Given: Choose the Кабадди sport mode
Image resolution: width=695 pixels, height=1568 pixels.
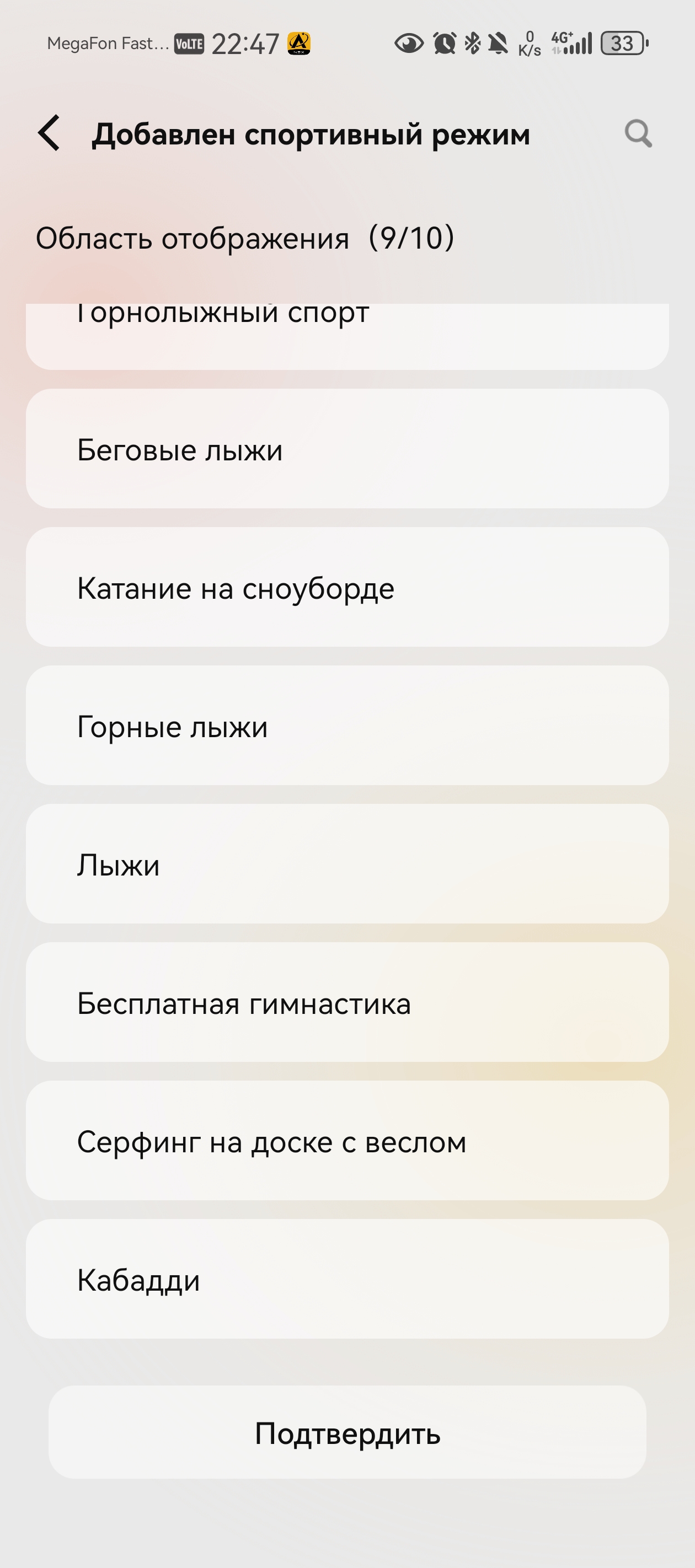Looking at the screenshot, I should pyautogui.click(x=346, y=1278).
